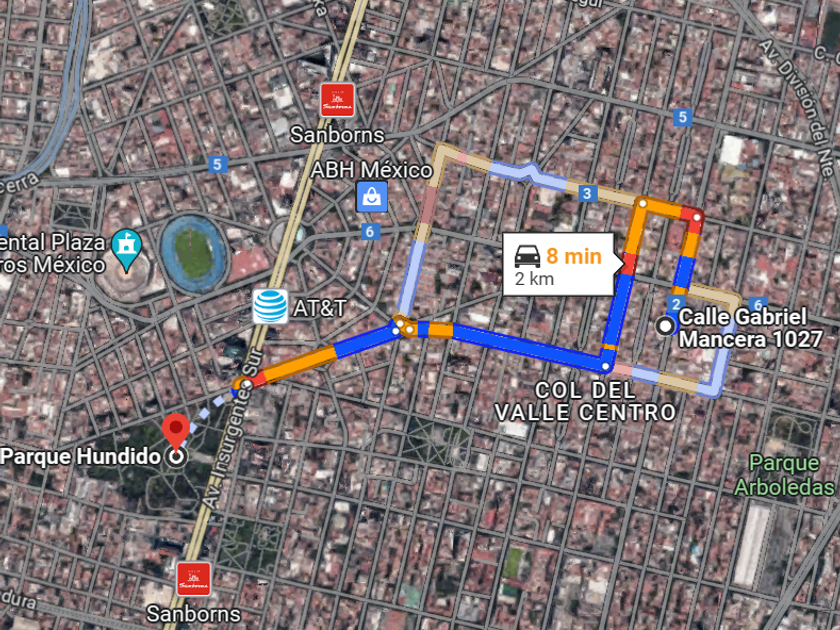Open the ABH México shopping marker

point(372,197)
